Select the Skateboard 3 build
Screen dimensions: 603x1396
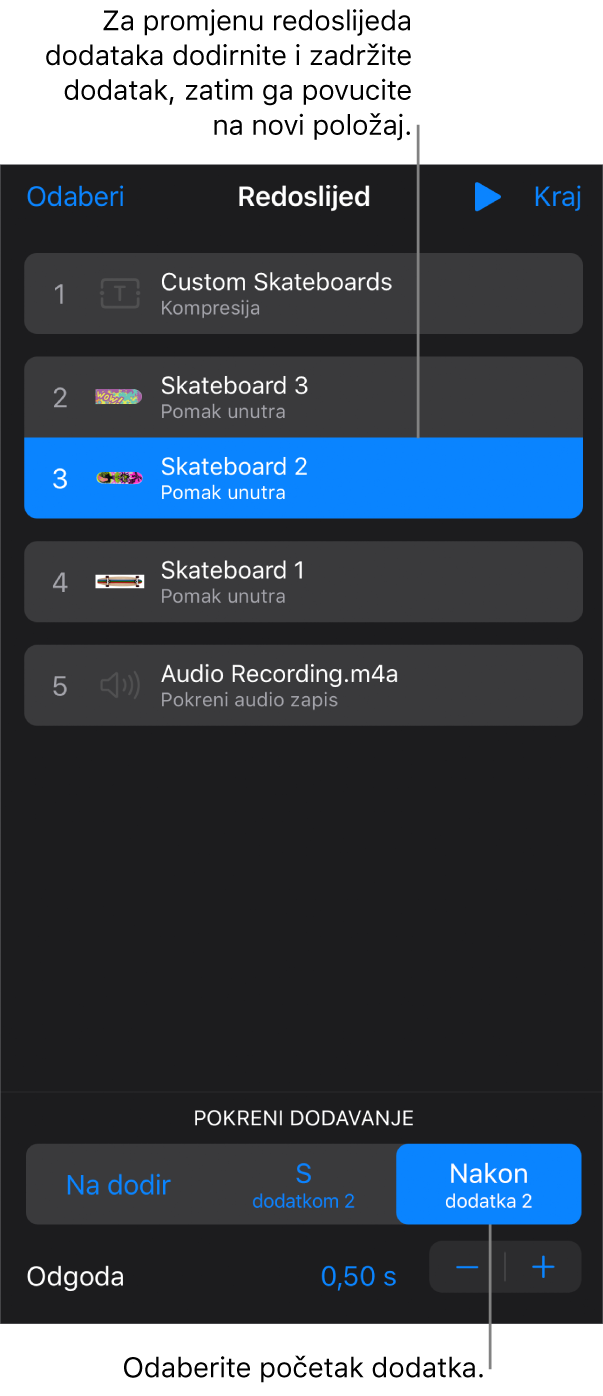coord(303,397)
